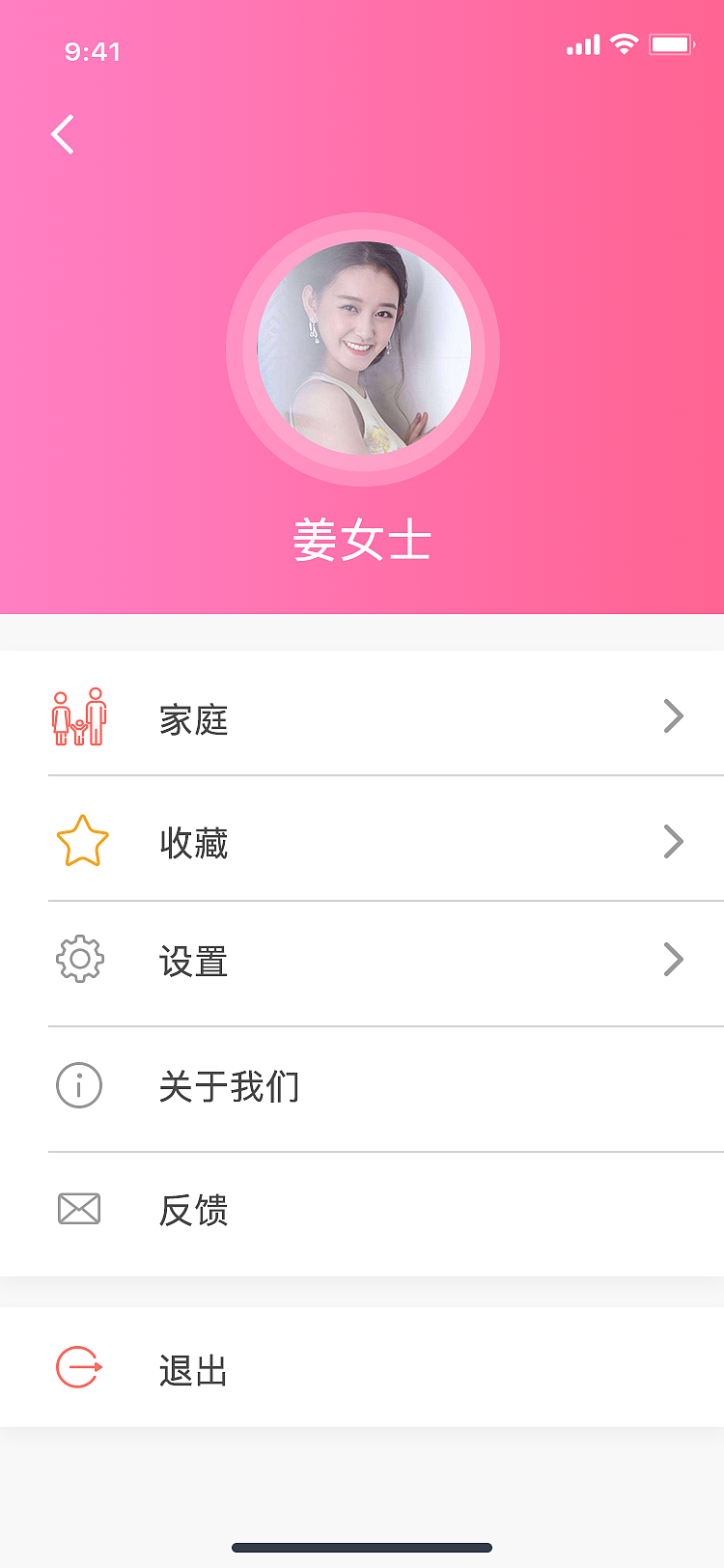
Task: Click the 反馈 feedback label
Action: (x=192, y=1211)
